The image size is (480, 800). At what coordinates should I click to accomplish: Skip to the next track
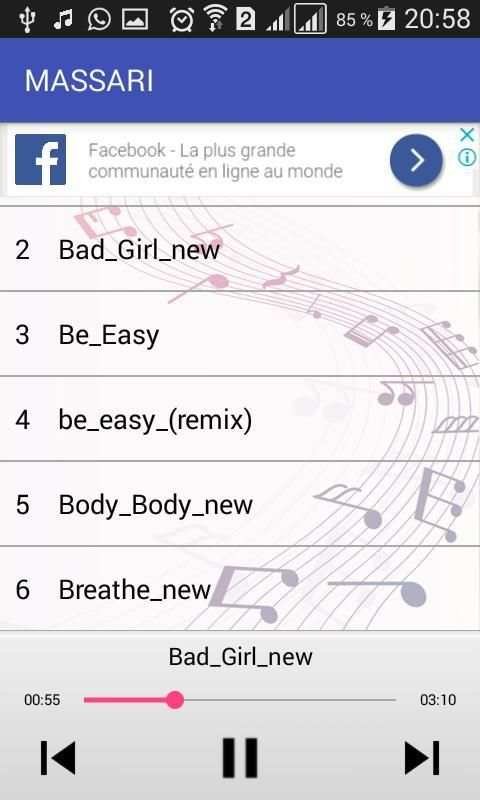422,758
